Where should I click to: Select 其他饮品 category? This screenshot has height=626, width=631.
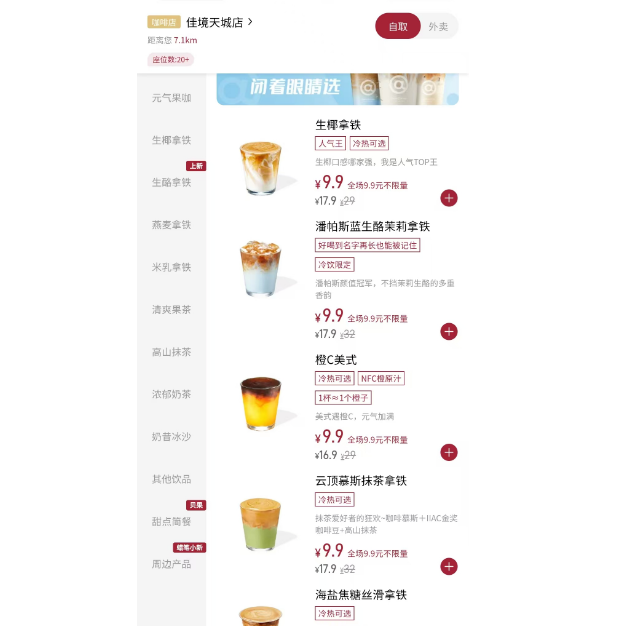(x=171, y=479)
